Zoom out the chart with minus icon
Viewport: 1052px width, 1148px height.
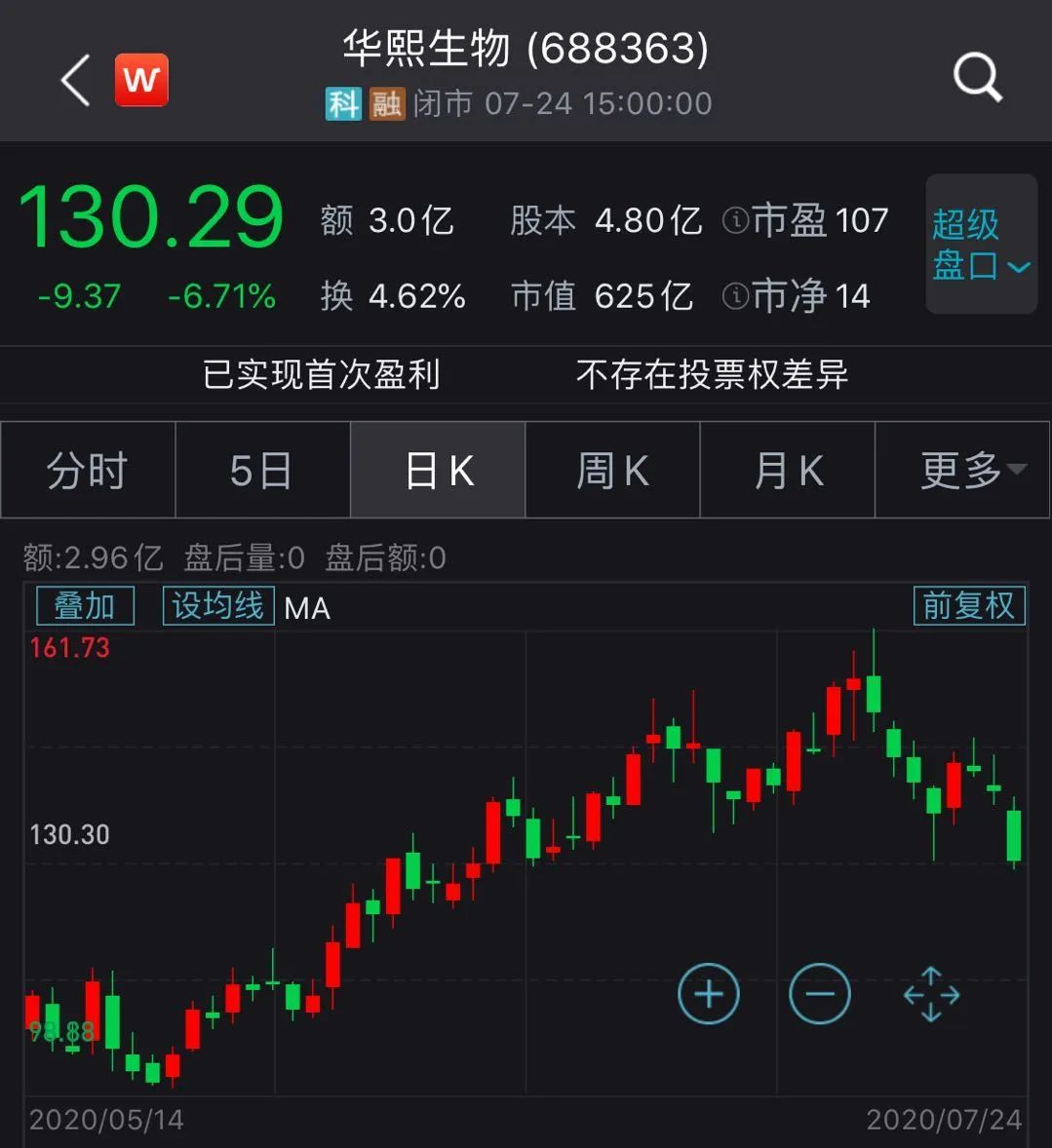point(820,994)
